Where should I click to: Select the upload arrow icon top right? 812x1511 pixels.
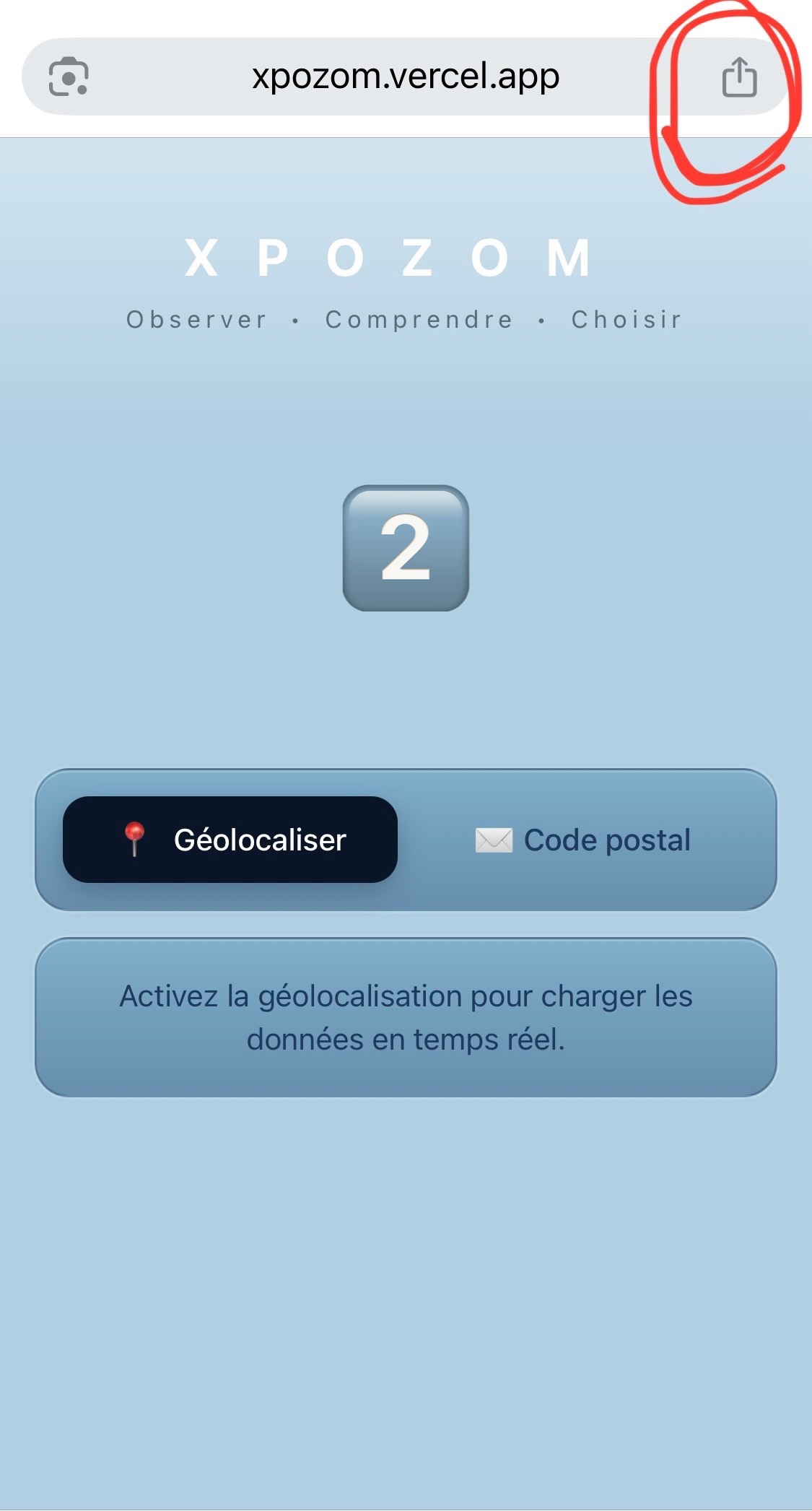click(x=740, y=78)
